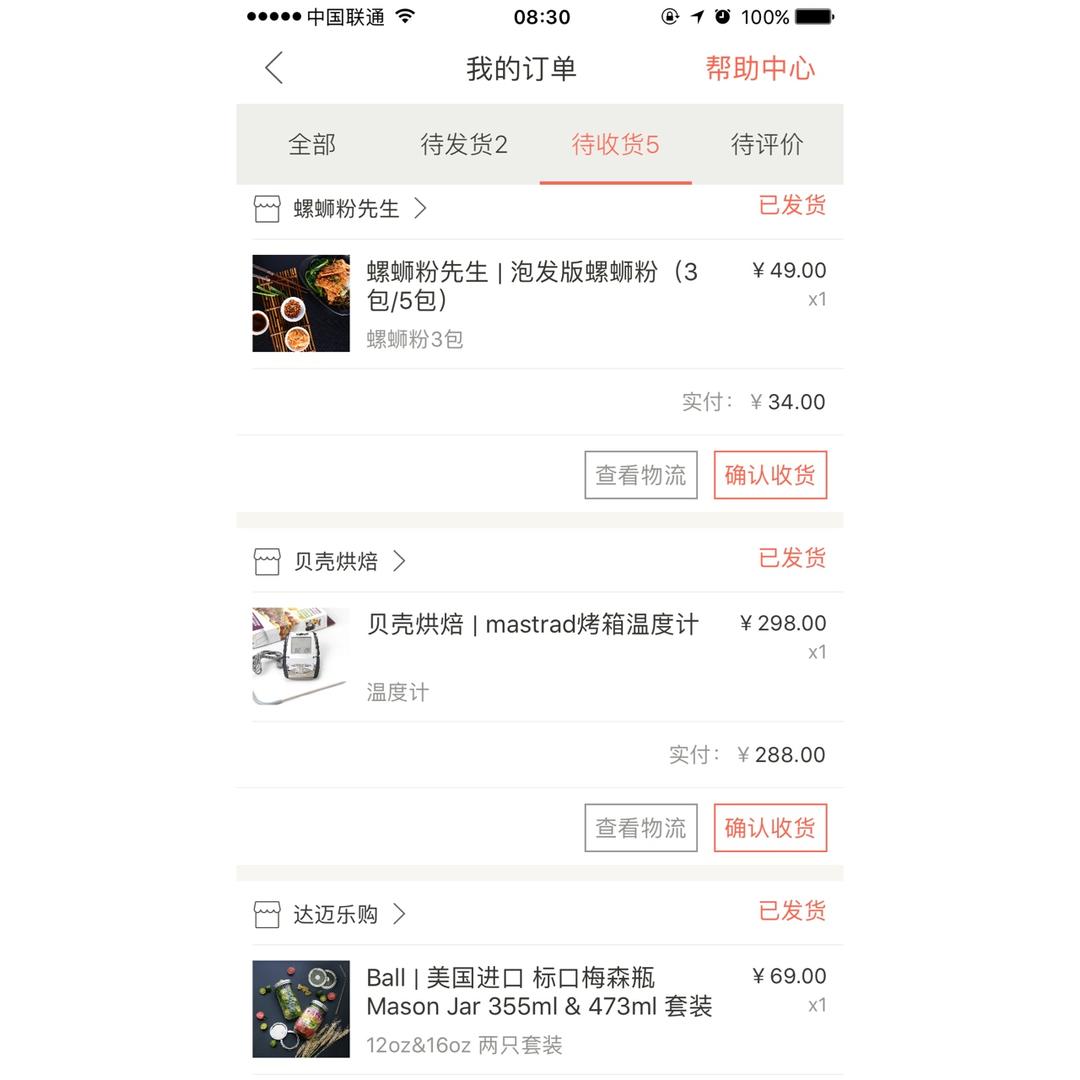The image size is (1080, 1080).
Task: Open the 贝壳烘焙 store page
Action: click(336, 561)
